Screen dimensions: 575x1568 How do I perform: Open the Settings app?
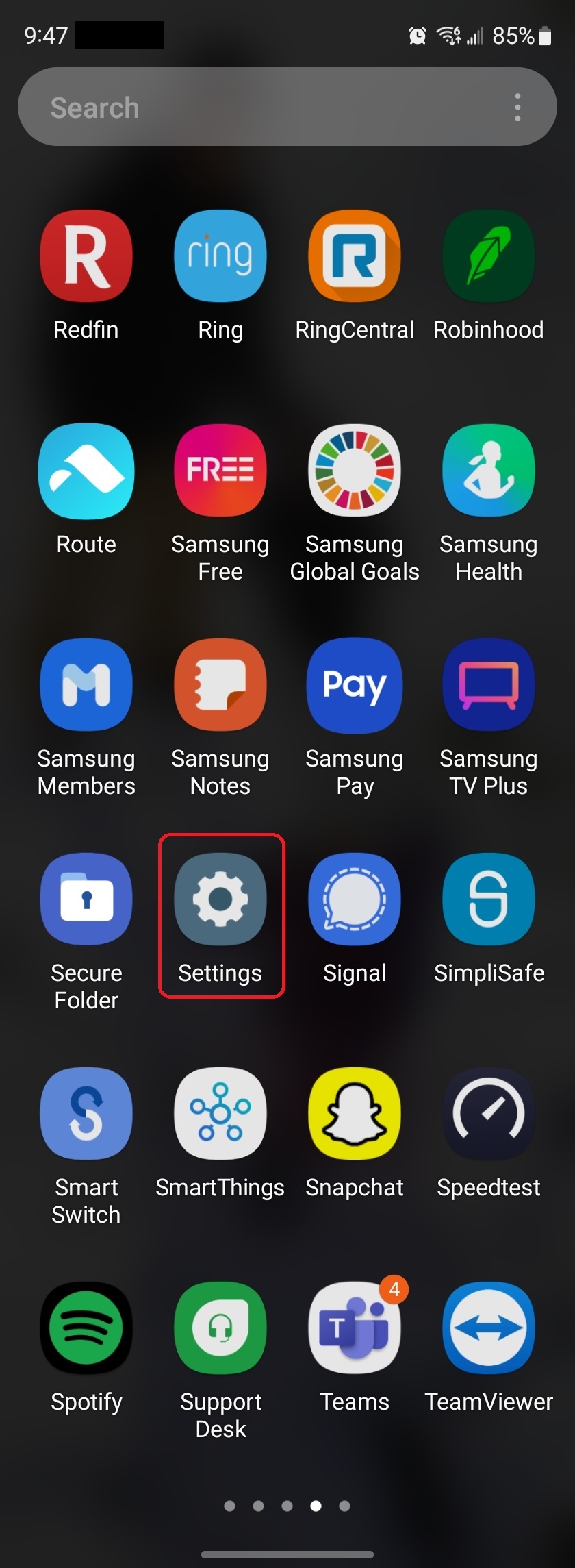tap(220, 899)
